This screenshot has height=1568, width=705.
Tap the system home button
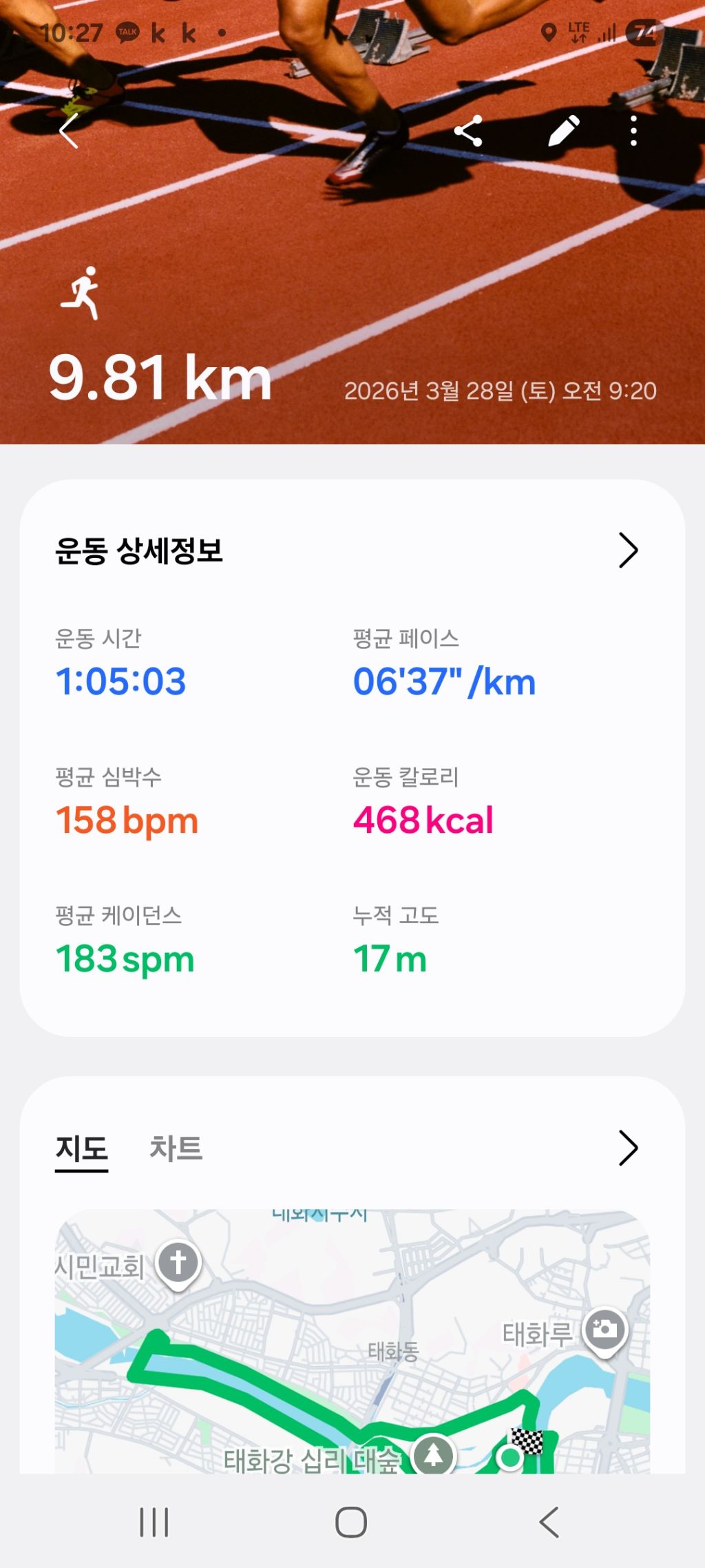coord(351,1522)
